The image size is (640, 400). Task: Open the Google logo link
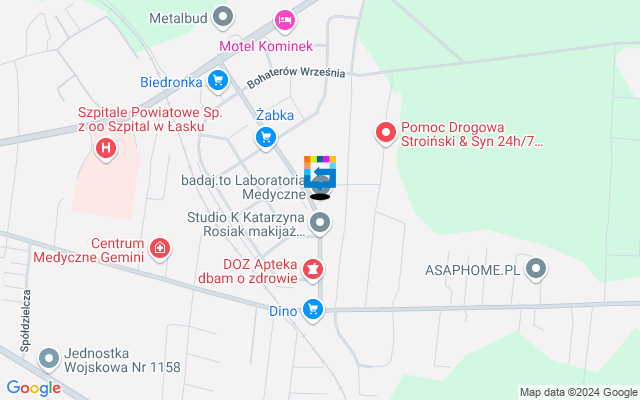tap(33, 388)
